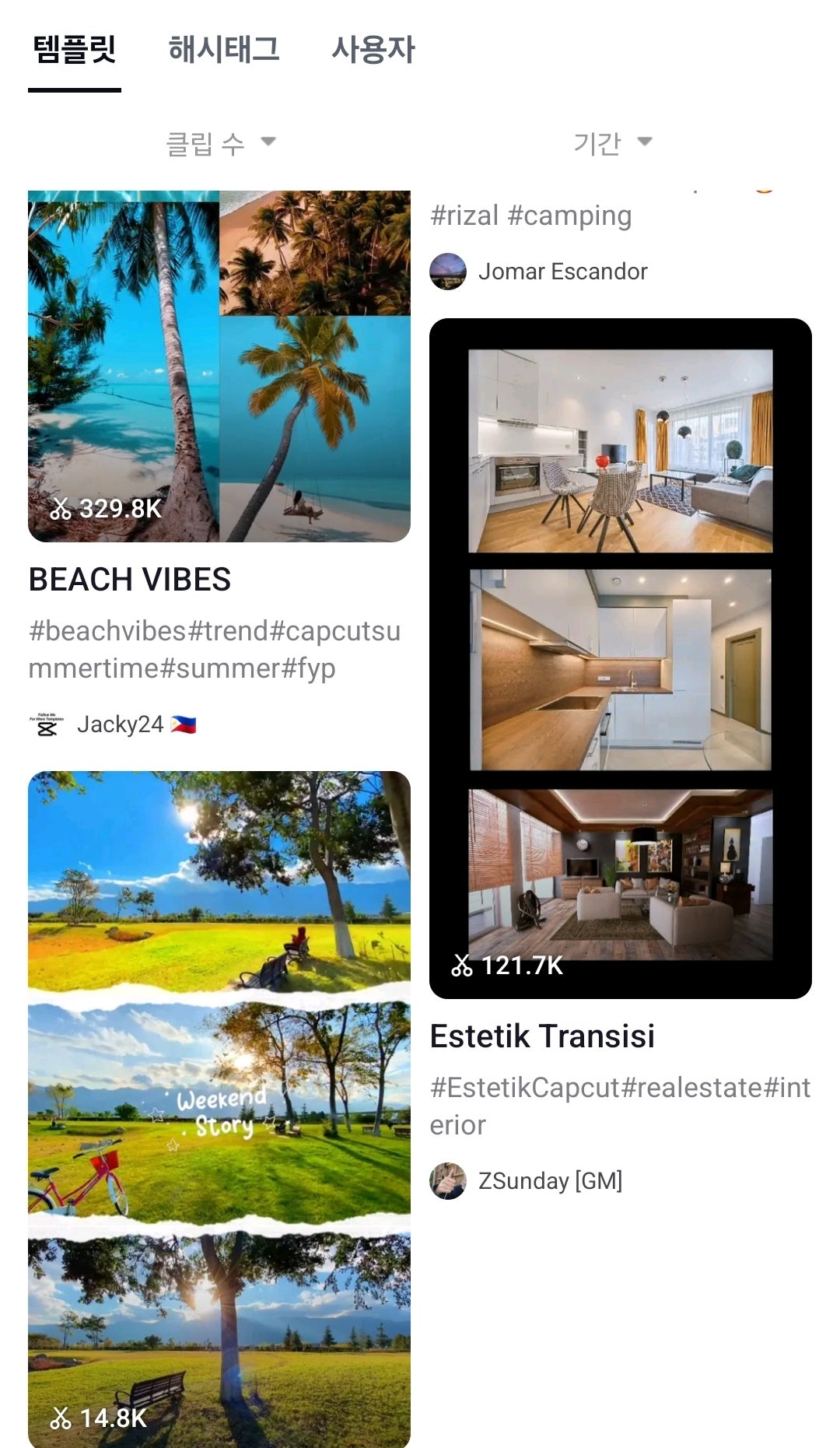Open the Estetik Transisi template
The width and height of the screenshot is (840, 1448).
click(620, 658)
